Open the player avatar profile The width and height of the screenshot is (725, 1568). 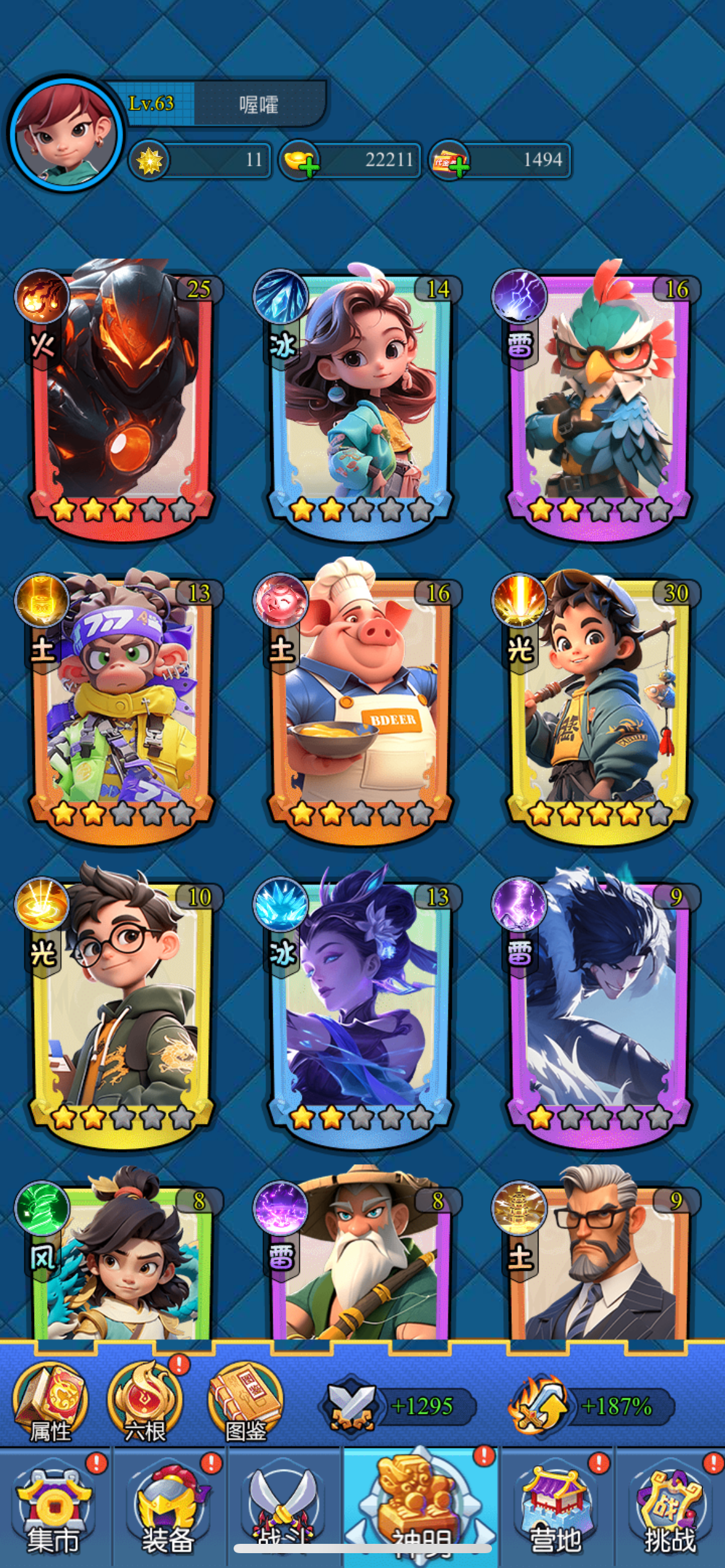65,133
